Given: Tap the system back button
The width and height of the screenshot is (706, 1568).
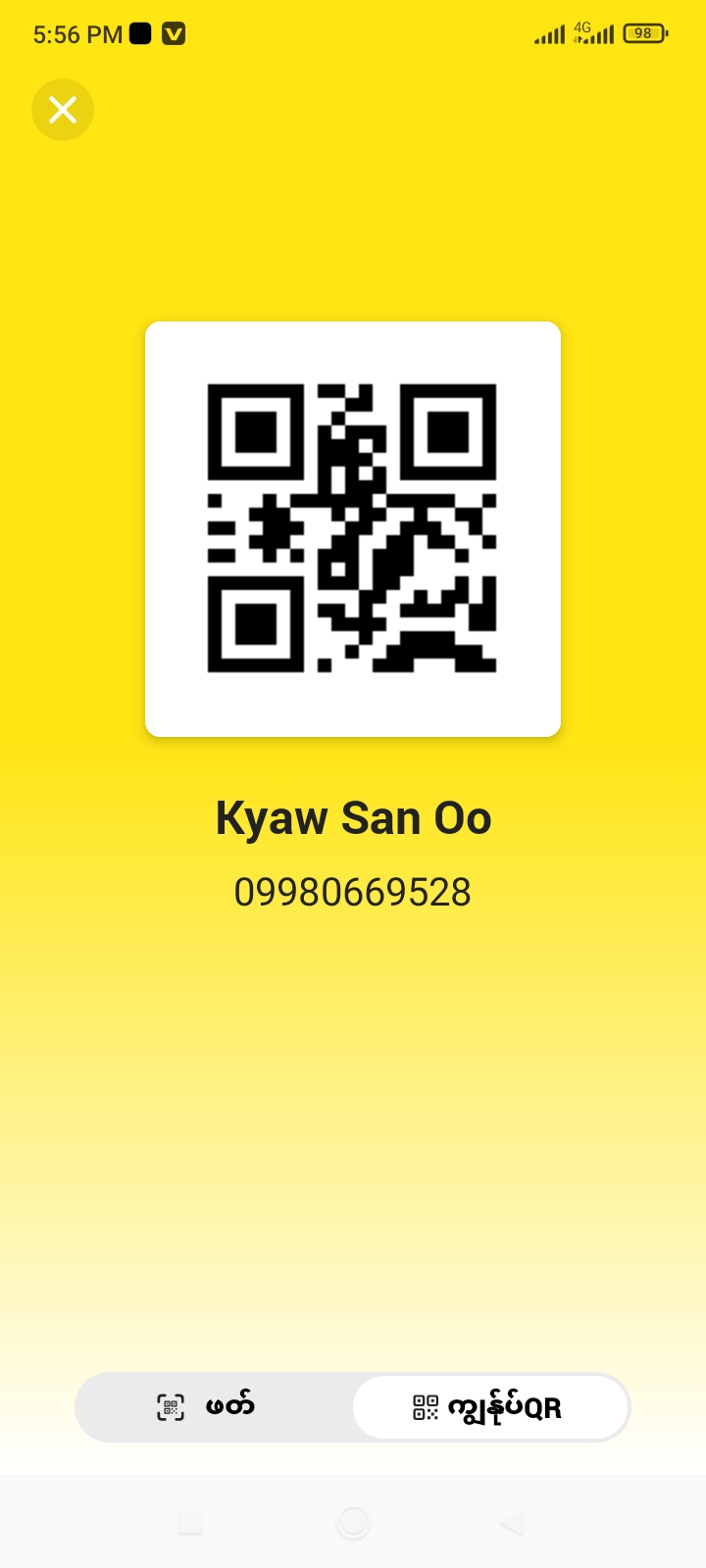Looking at the screenshot, I should tap(512, 1523).
